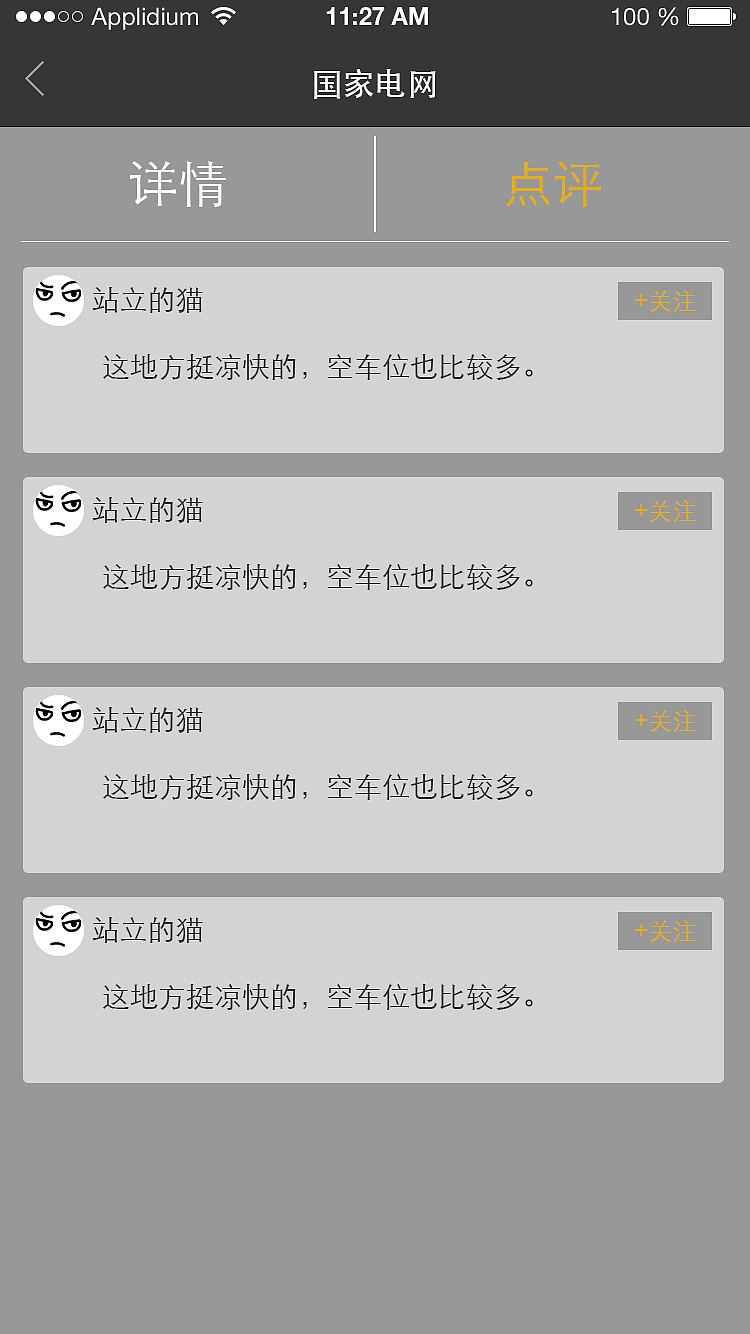The width and height of the screenshot is (750, 1334).
Task: Tap the back chevron in navigation bar
Action: click(34, 78)
